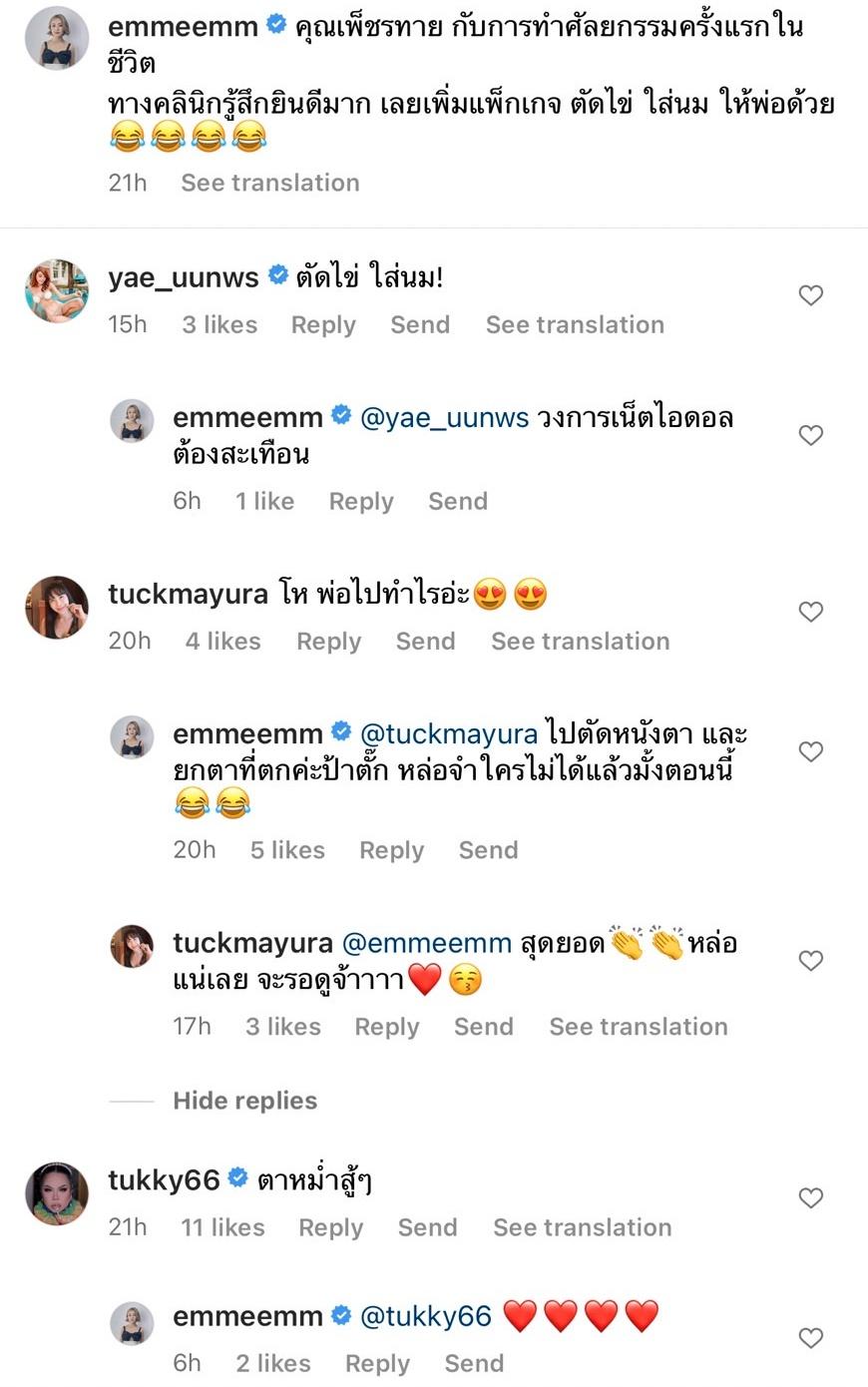Hide replies in tuckmayura's thread
The width and height of the screenshot is (868, 1387).
click(x=244, y=1101)
